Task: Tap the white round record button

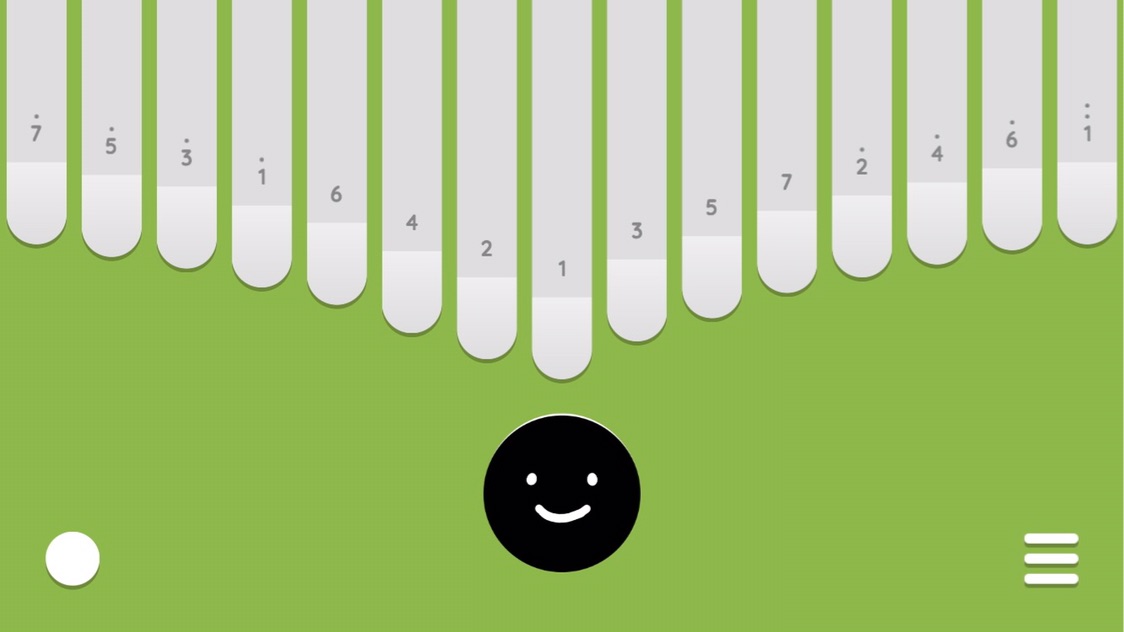Action: [x=73, y=559]
